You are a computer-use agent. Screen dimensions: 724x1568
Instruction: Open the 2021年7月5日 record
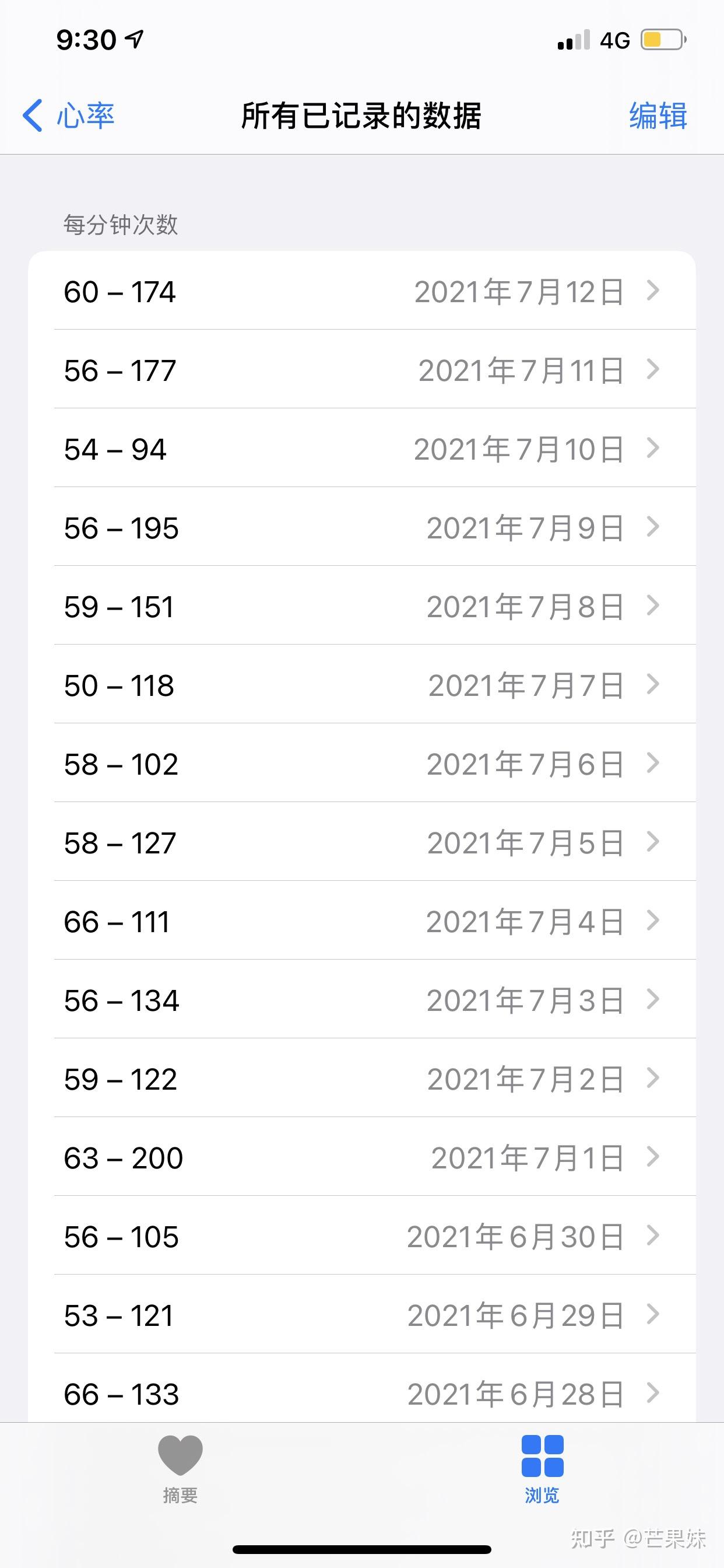pos(362,842)
